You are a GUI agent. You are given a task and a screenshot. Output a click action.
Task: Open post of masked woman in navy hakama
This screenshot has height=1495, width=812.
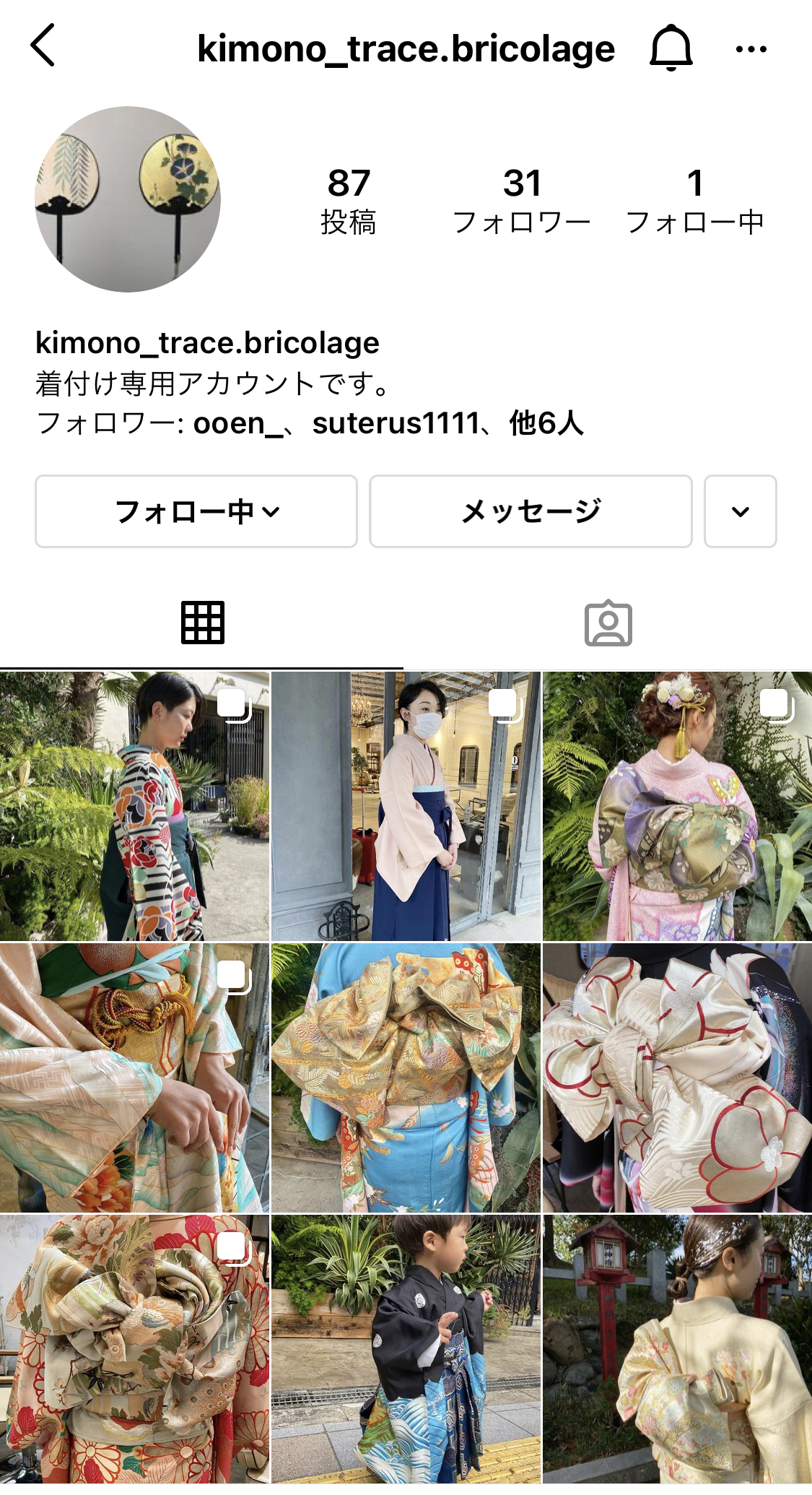coord(406,806)
